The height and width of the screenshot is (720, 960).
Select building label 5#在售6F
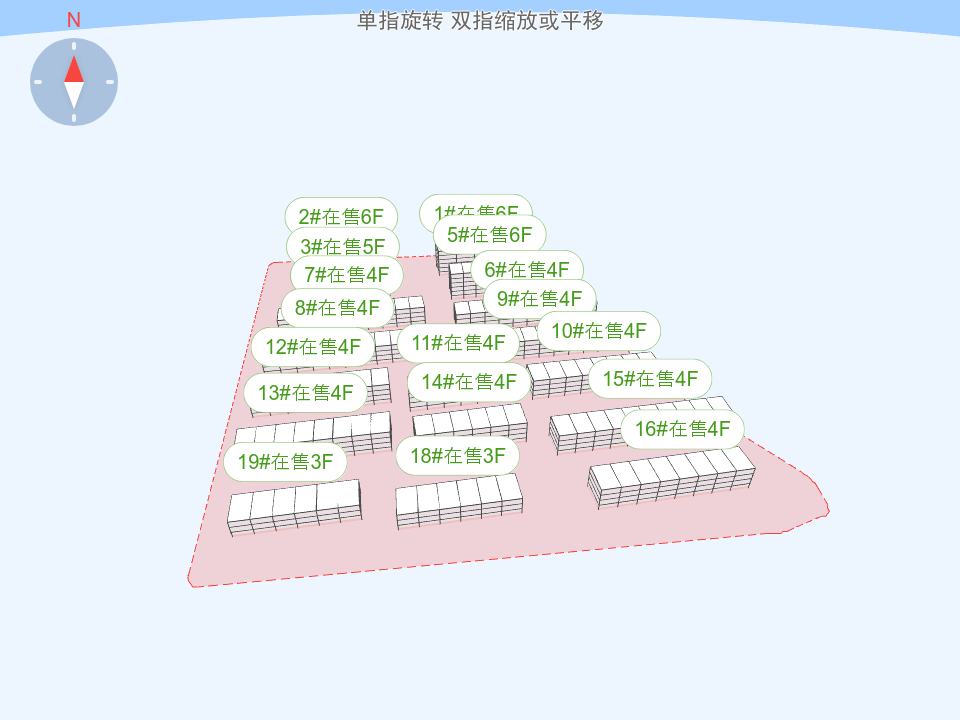[x=490, y=235]
